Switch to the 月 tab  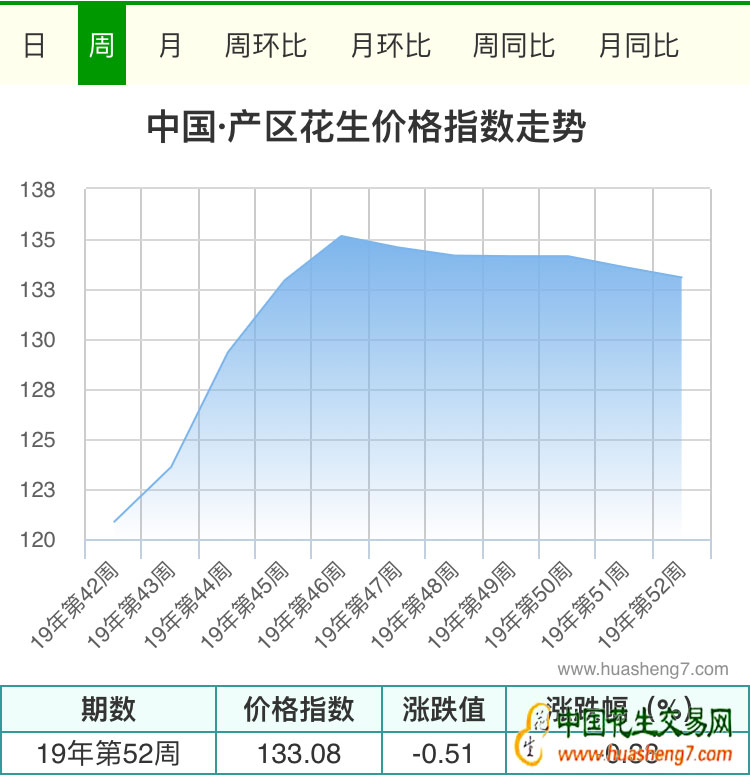(x=170, y=46)
